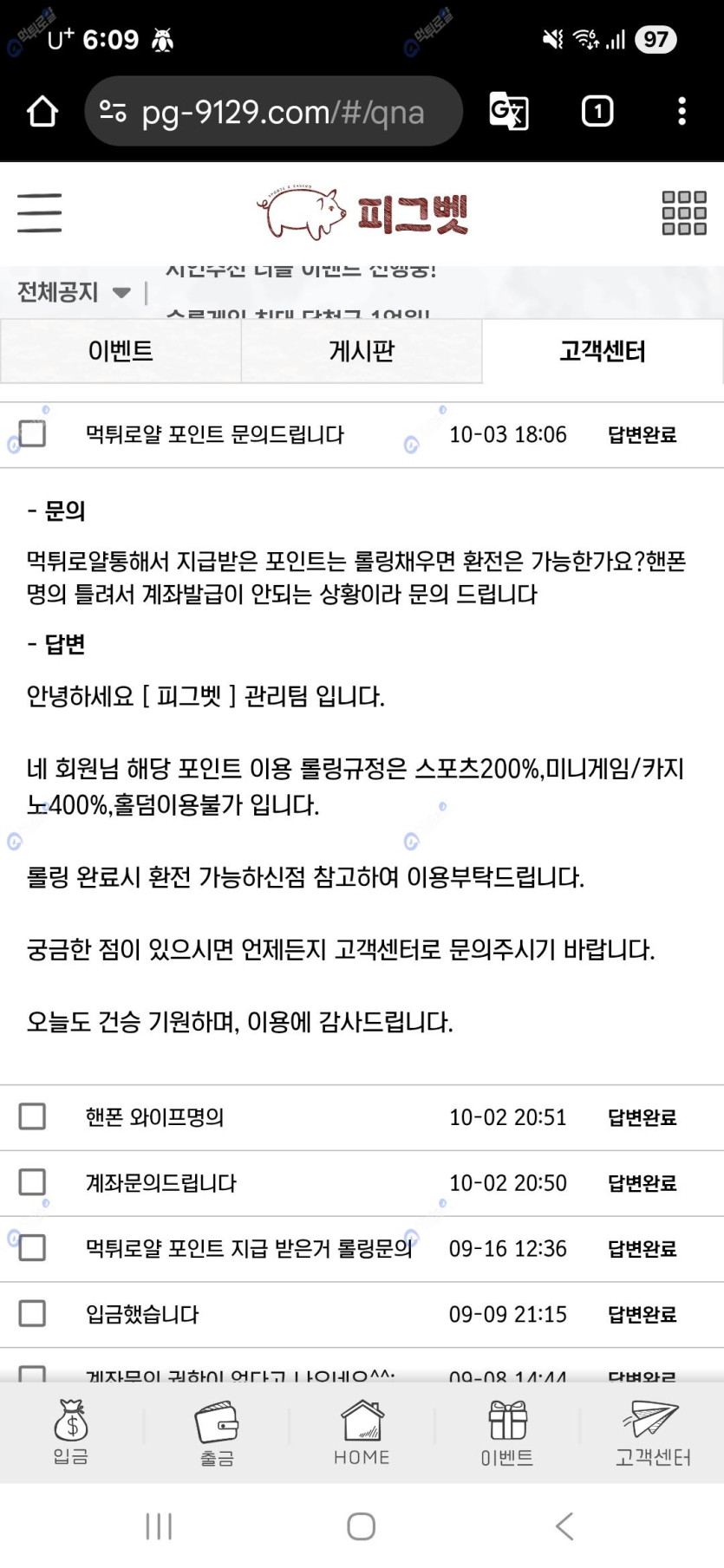Open the 계좌문의드립니다 inquiry

(161, 1183)
